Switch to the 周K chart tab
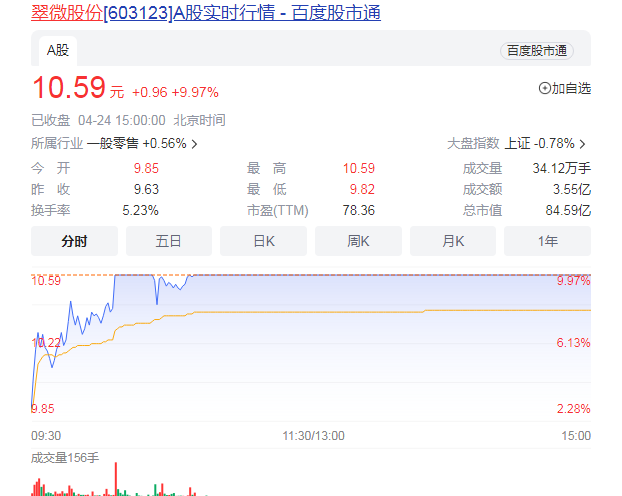 [358, 241]
